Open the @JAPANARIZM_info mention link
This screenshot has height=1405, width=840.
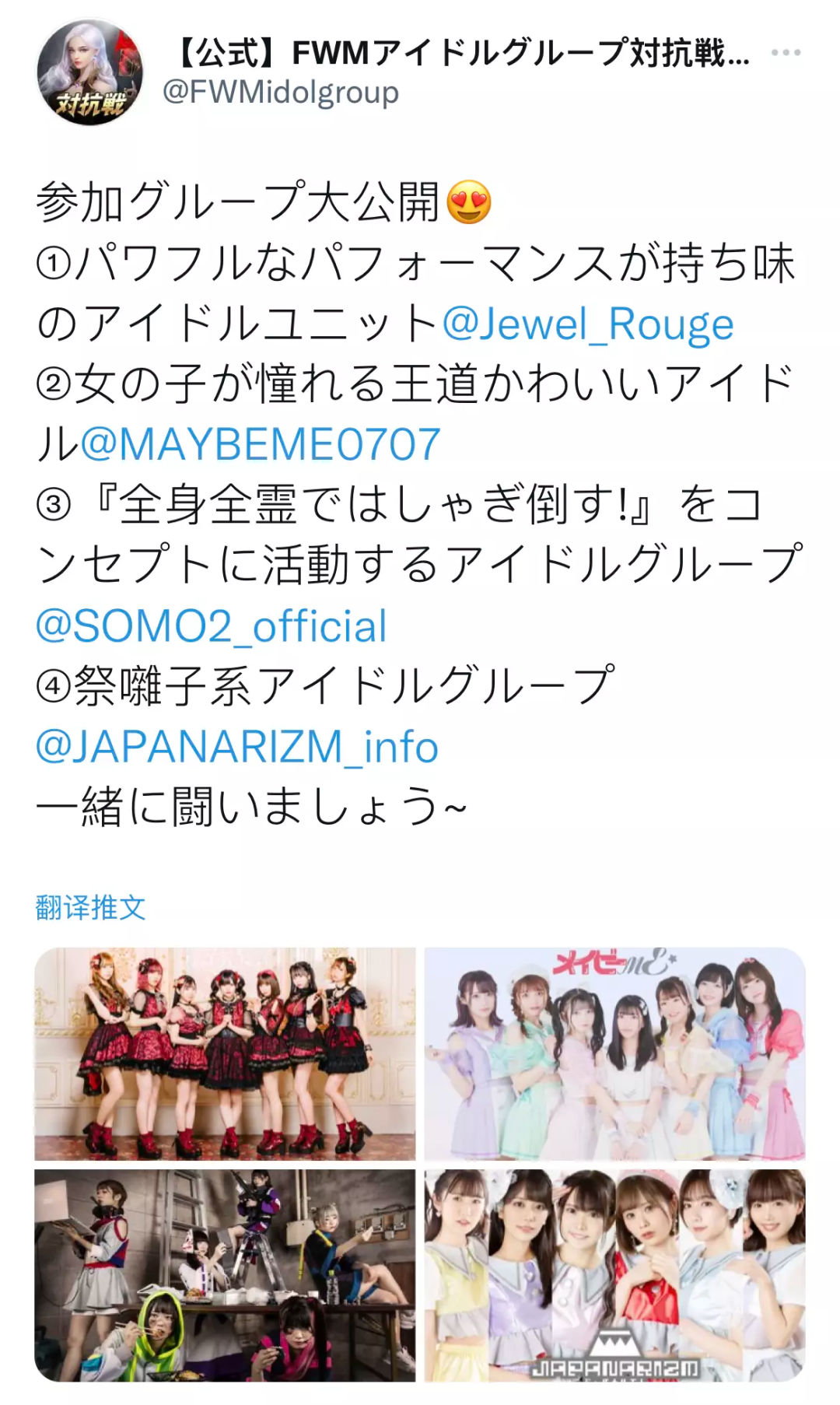coord(237,747)
